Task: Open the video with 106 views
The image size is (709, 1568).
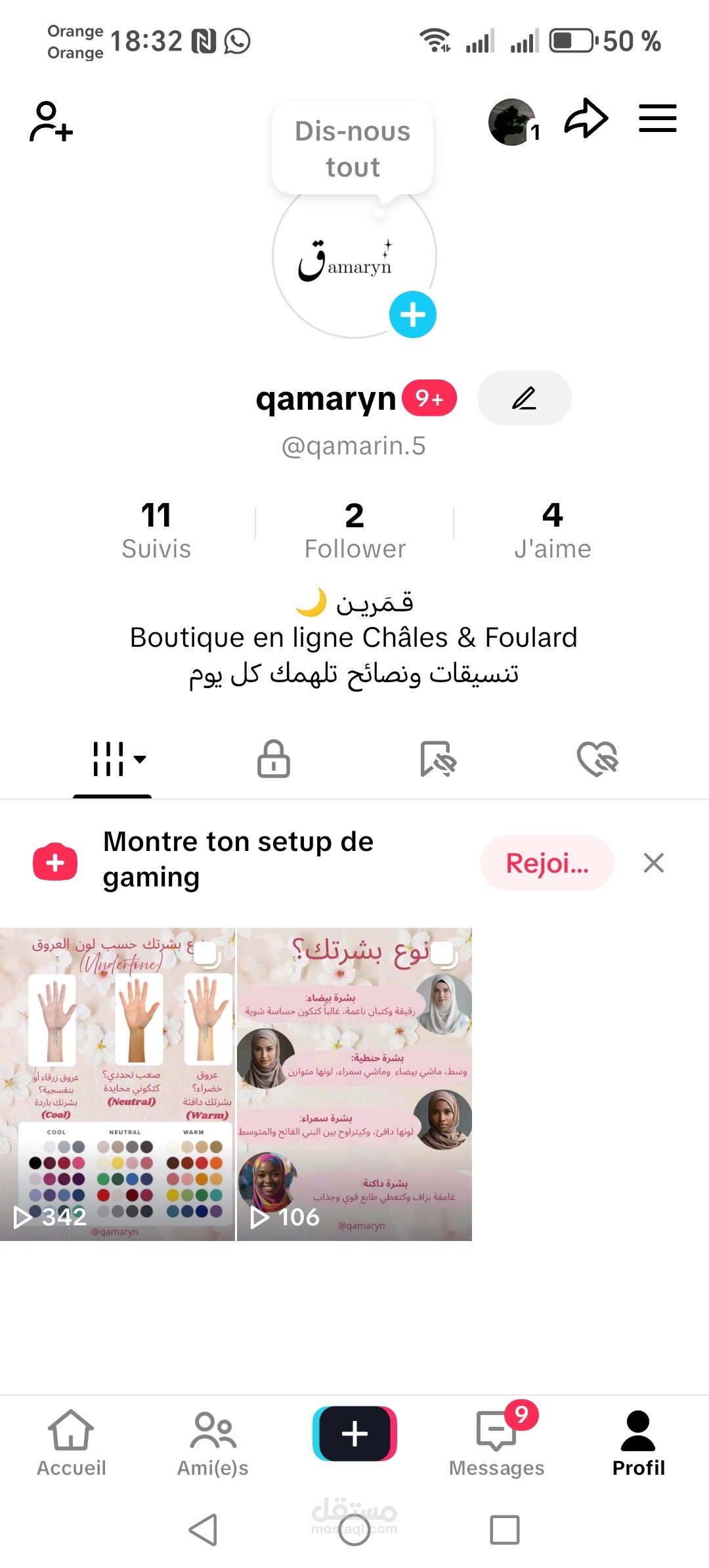Action: 354,1084
